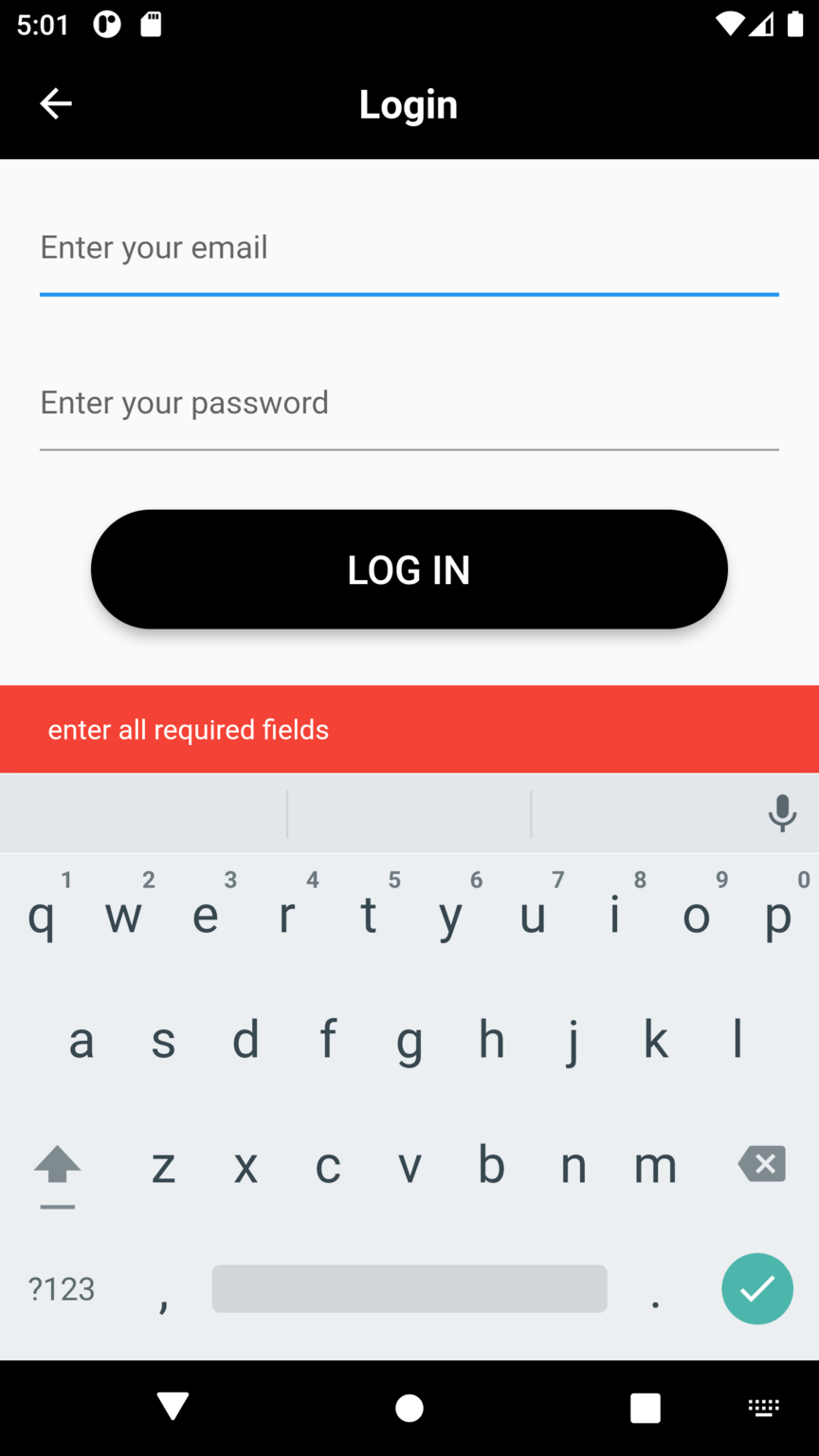Hit the backspace key on the keyboard
This screenshot has height=1456, width=819.
tap(762, 1164)
